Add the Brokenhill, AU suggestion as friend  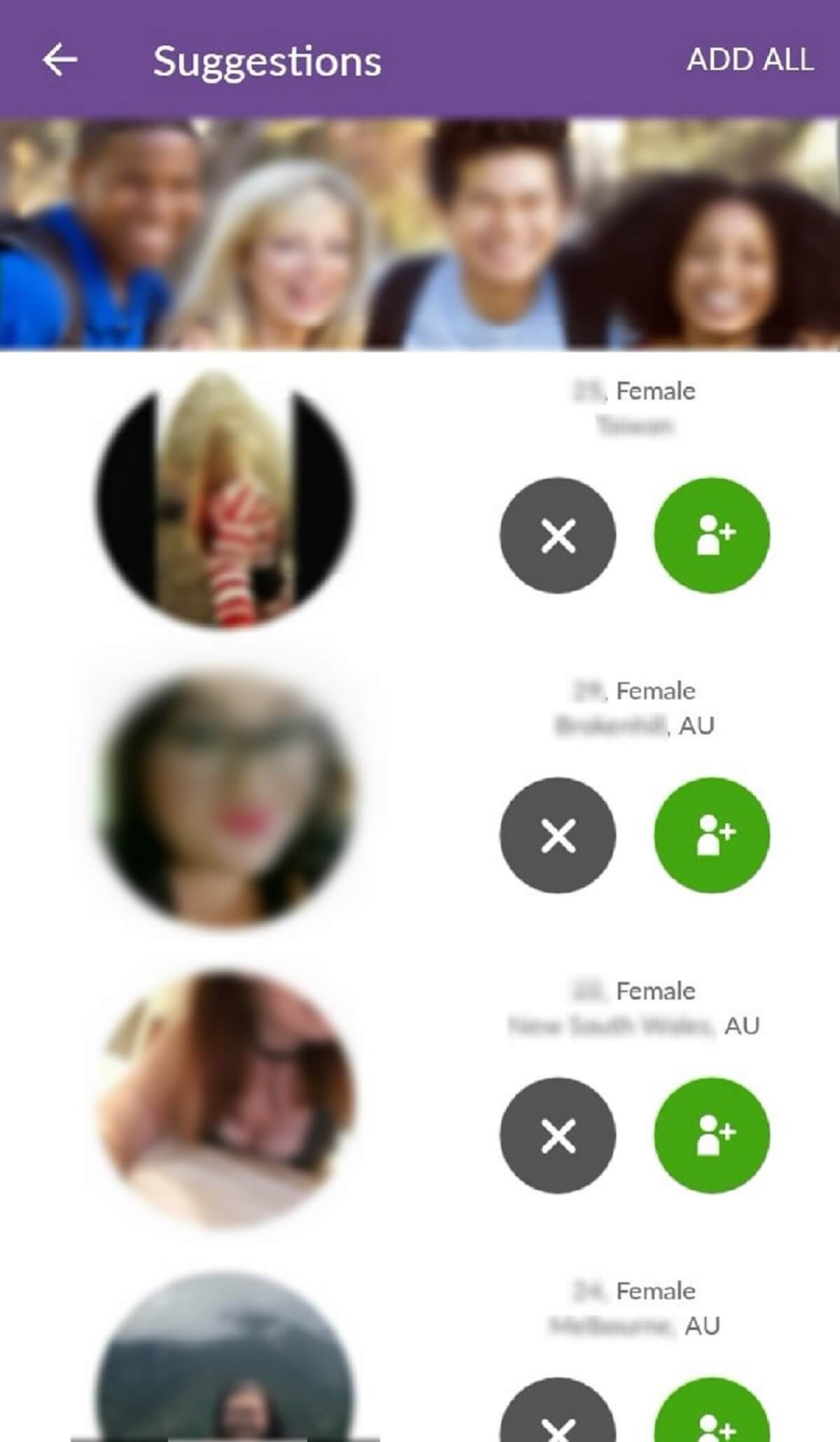pyautogui.click(x=712, y=835)
